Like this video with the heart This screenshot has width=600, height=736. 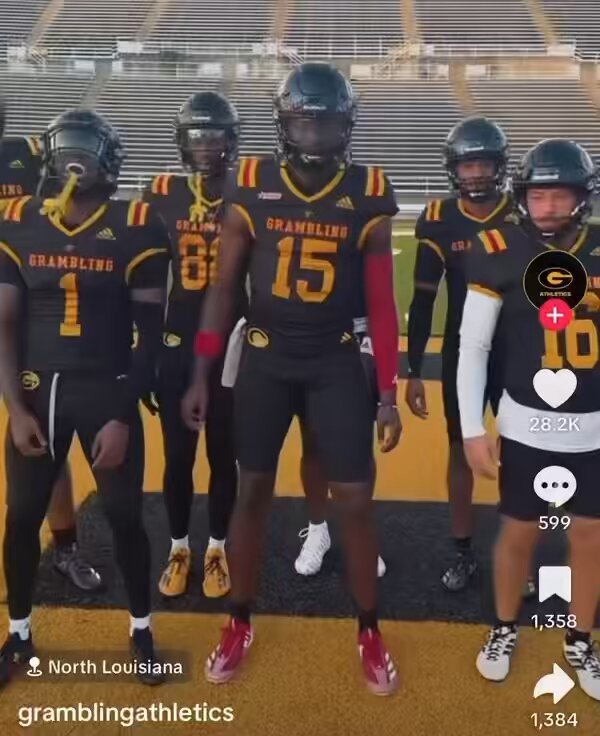point(555,388)
